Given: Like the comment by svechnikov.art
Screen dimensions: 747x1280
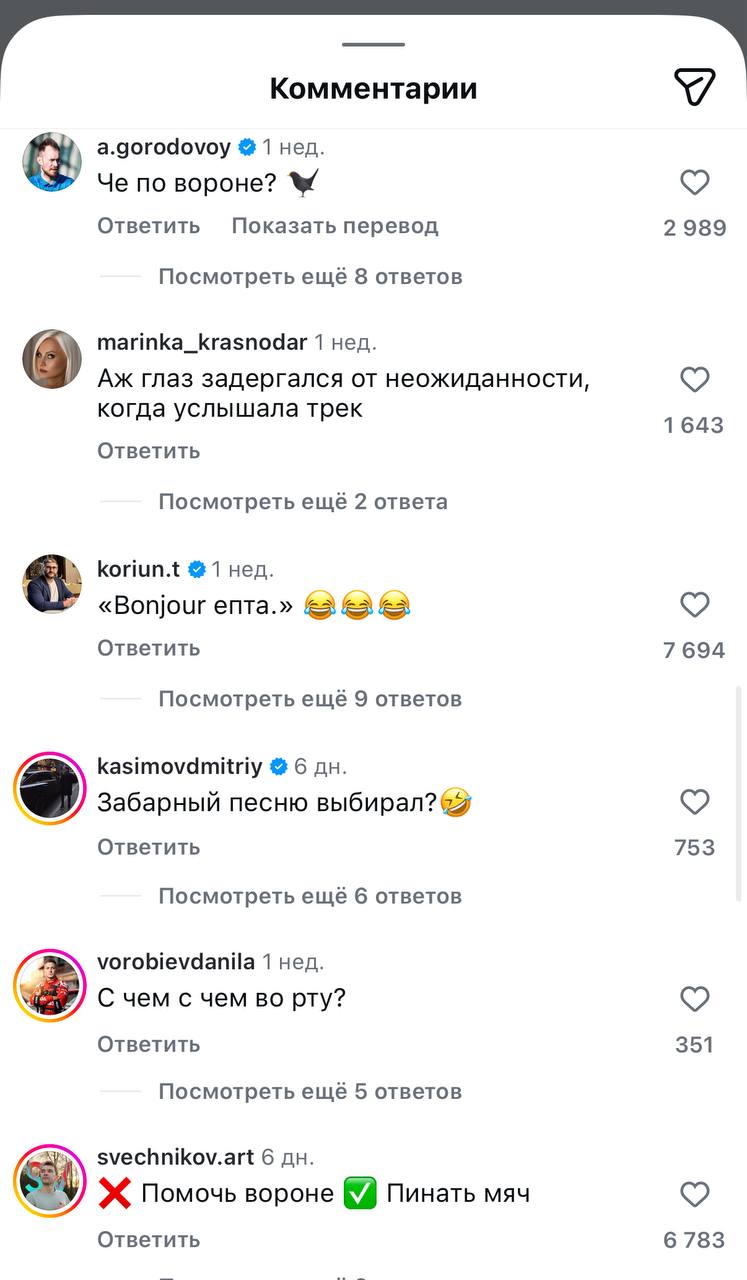Looking at the screenshot, I should pyautogui.click(x=694, y=1194).
